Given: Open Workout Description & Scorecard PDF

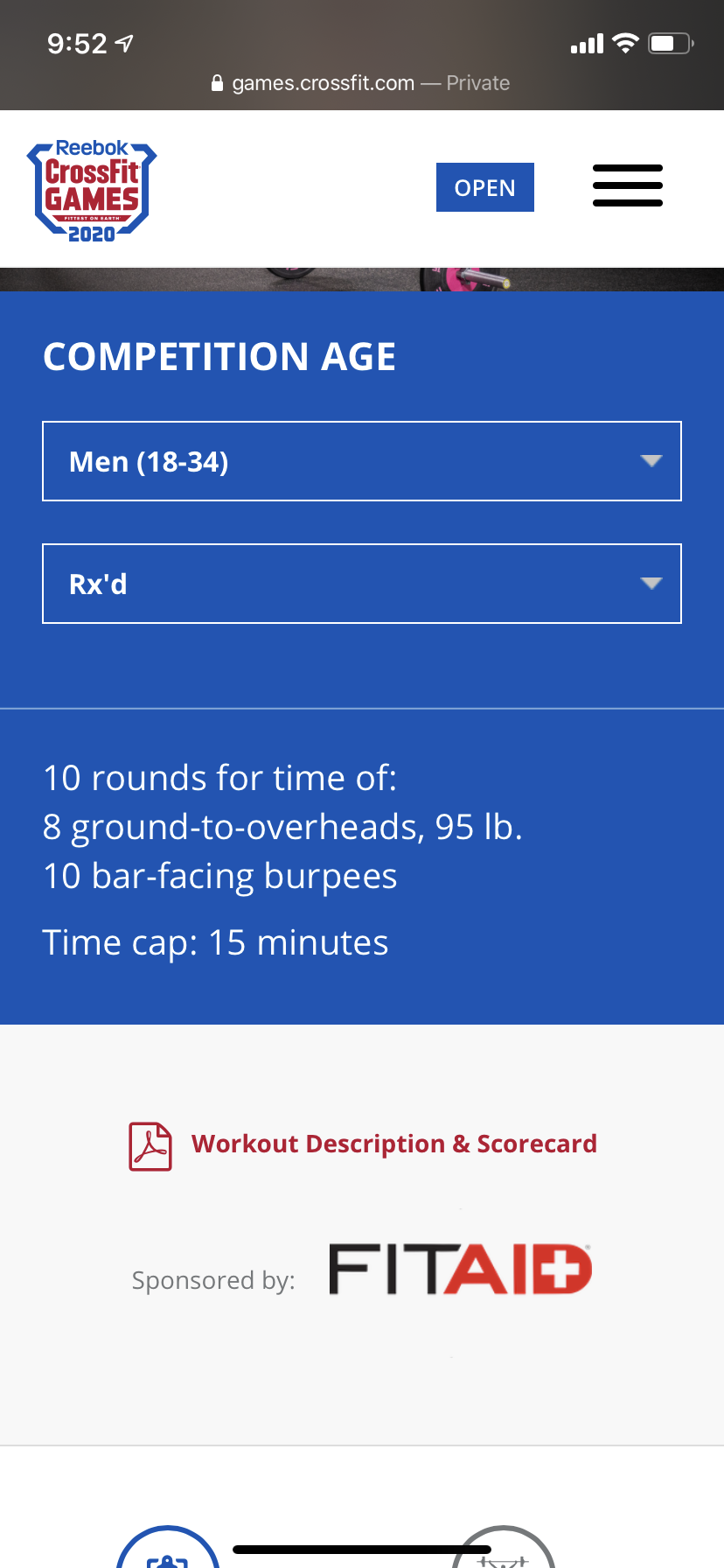Looking at the screenshot, I should click(x=363, y=1145).
